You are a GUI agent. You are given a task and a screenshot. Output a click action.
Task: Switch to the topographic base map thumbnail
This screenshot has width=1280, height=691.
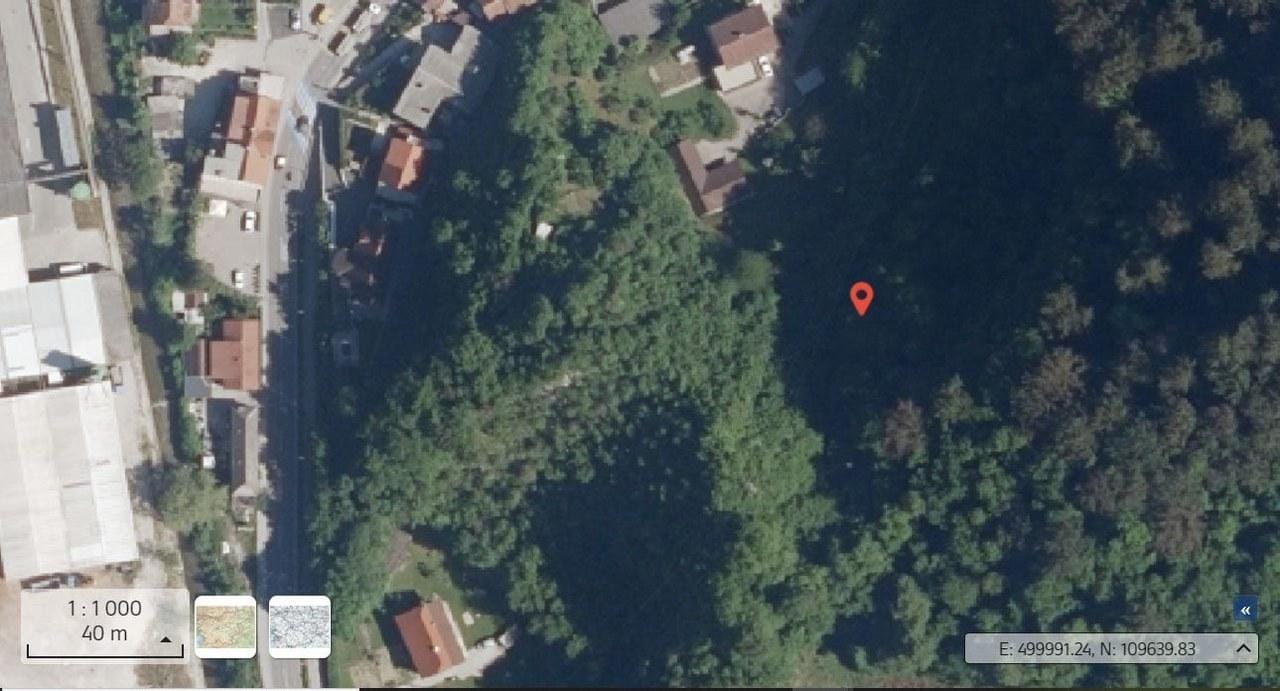pyautogui.click(x=225, y=627)
